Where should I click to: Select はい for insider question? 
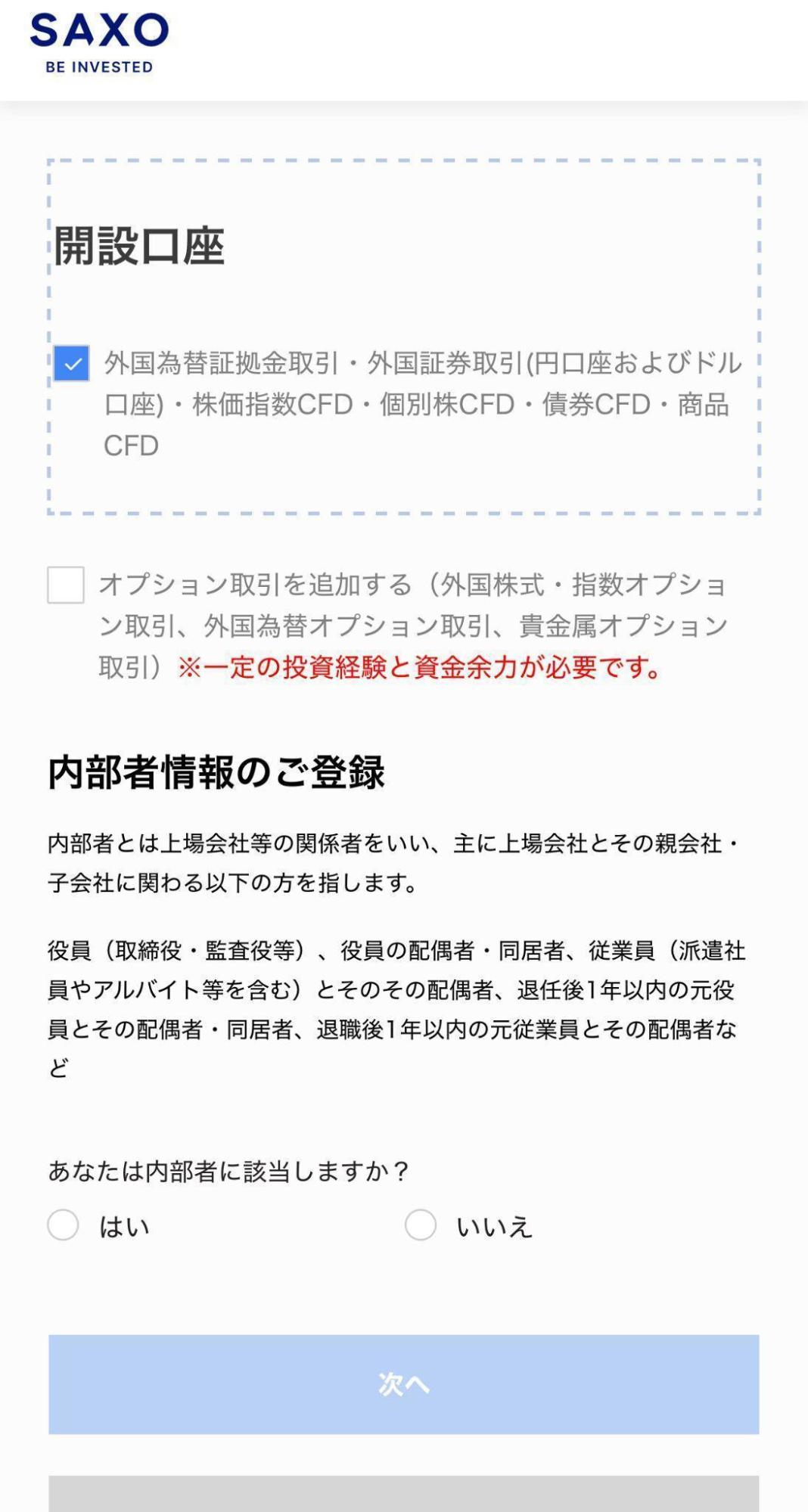coord(64,1225)
